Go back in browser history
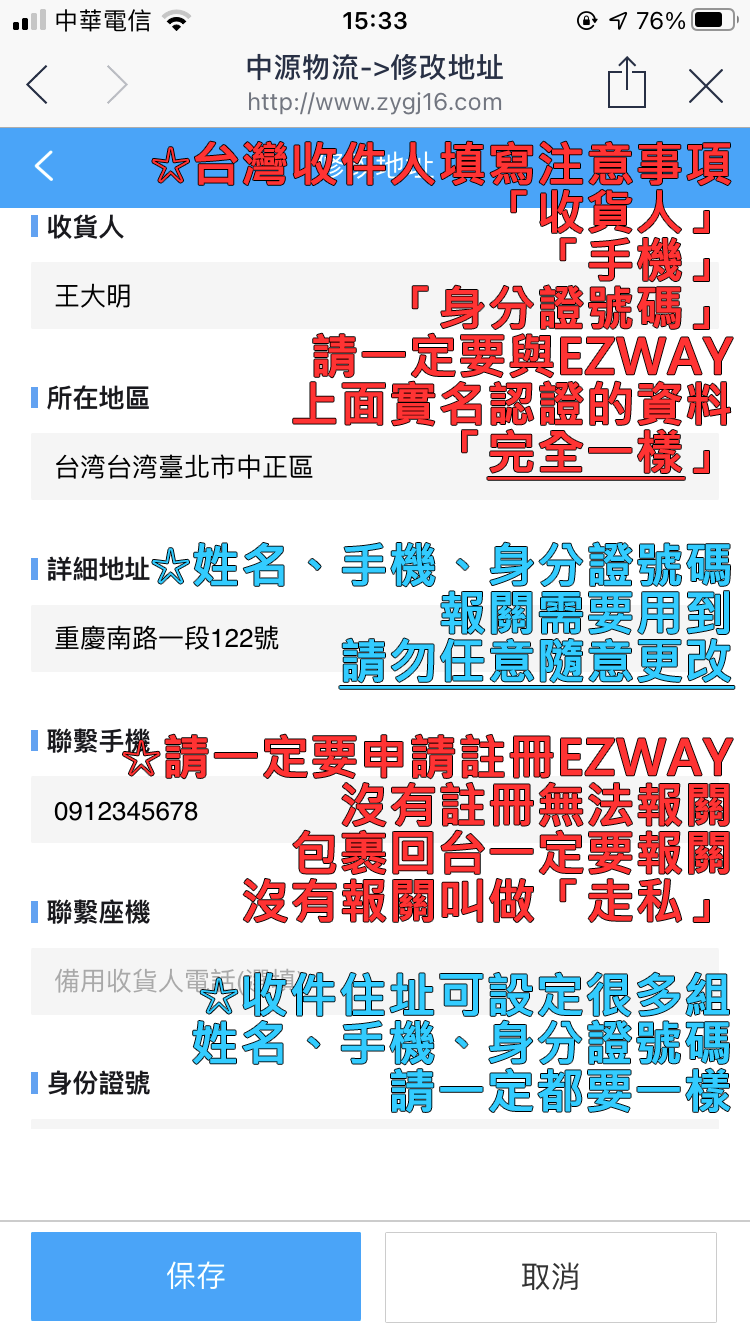Image resolution: width=750 pixels, height=1334 pixels. click(x=38, y=86)
